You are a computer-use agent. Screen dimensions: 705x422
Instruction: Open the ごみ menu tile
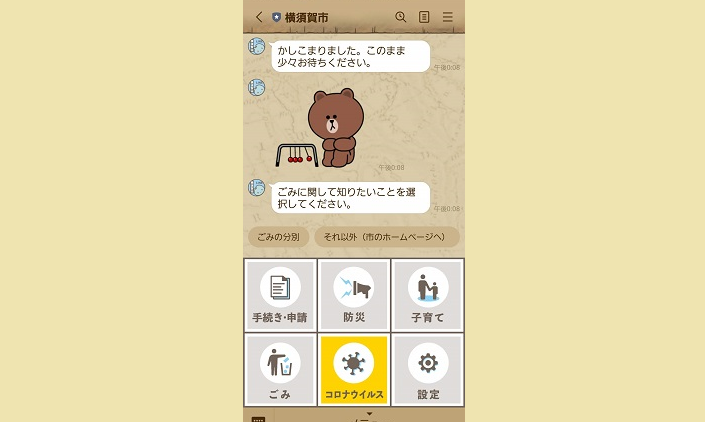pyautogui.click(x=280, y=369)
